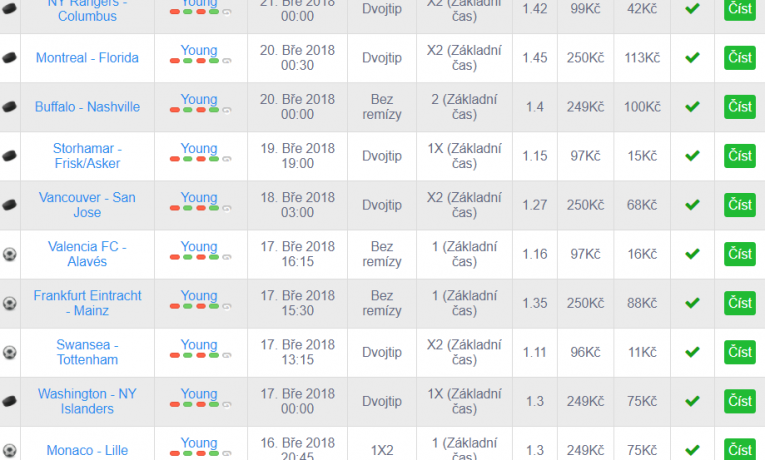765x460 pixels.
Task: Read the Storhamar - Frisk/Asker tip via Číst
Action: [740, 156]
